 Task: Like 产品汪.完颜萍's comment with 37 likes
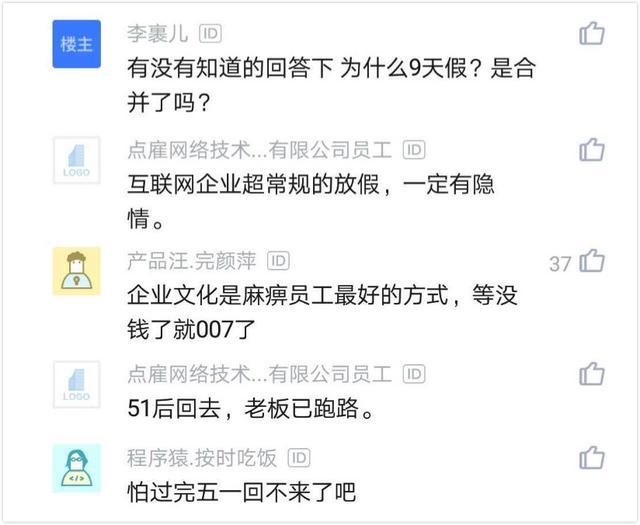tap(592, 262)
